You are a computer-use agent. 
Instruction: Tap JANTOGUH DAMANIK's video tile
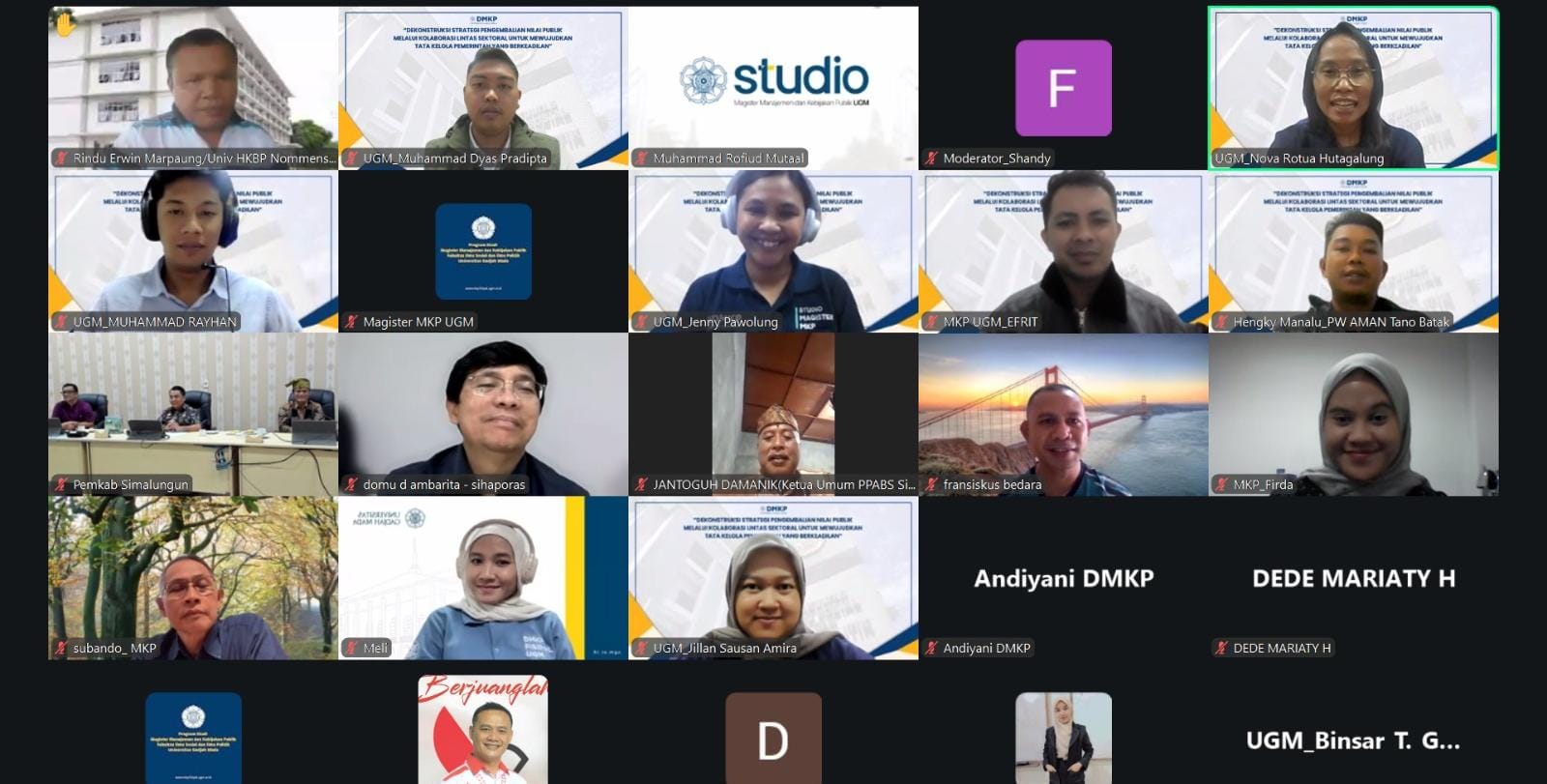coord(773,414)
